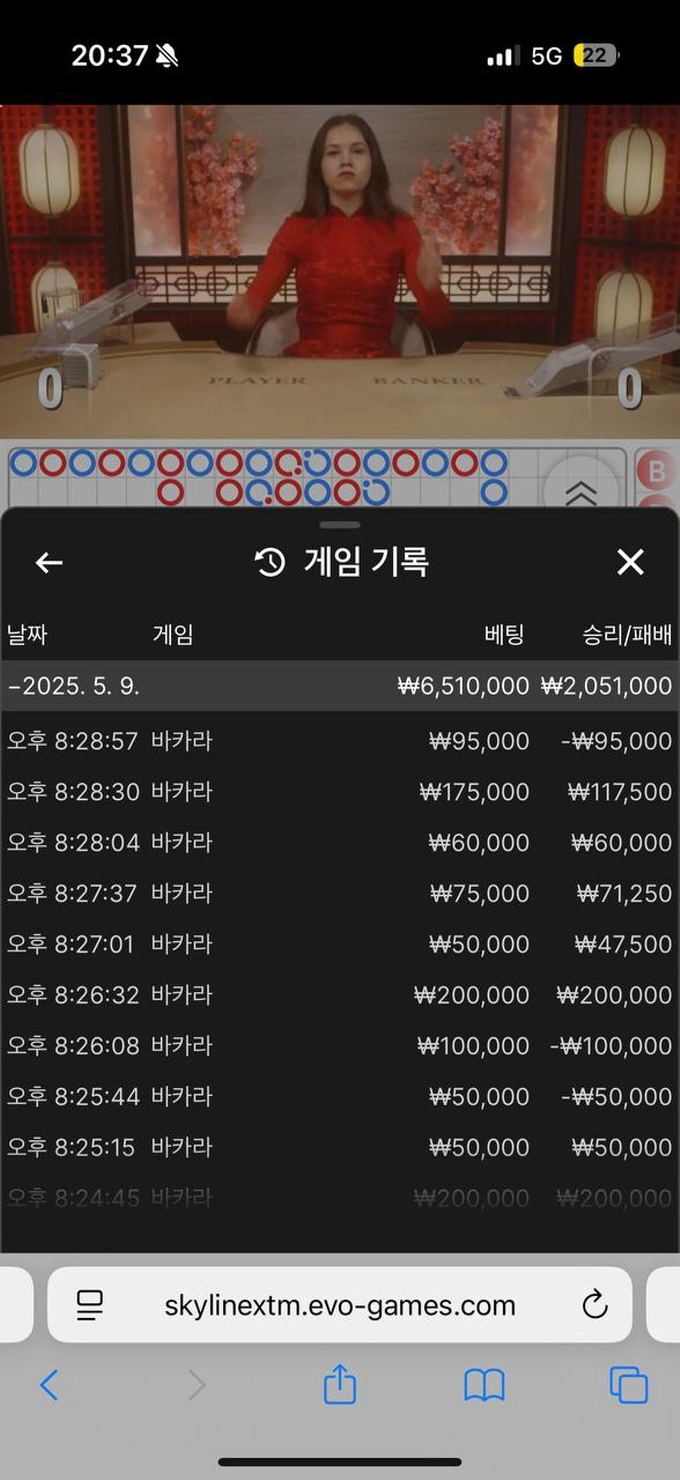The height and width of the screenshot is (1480, 680).
Task: Open the 8:25:44 baccarat round details
Action: (340, 1097)
